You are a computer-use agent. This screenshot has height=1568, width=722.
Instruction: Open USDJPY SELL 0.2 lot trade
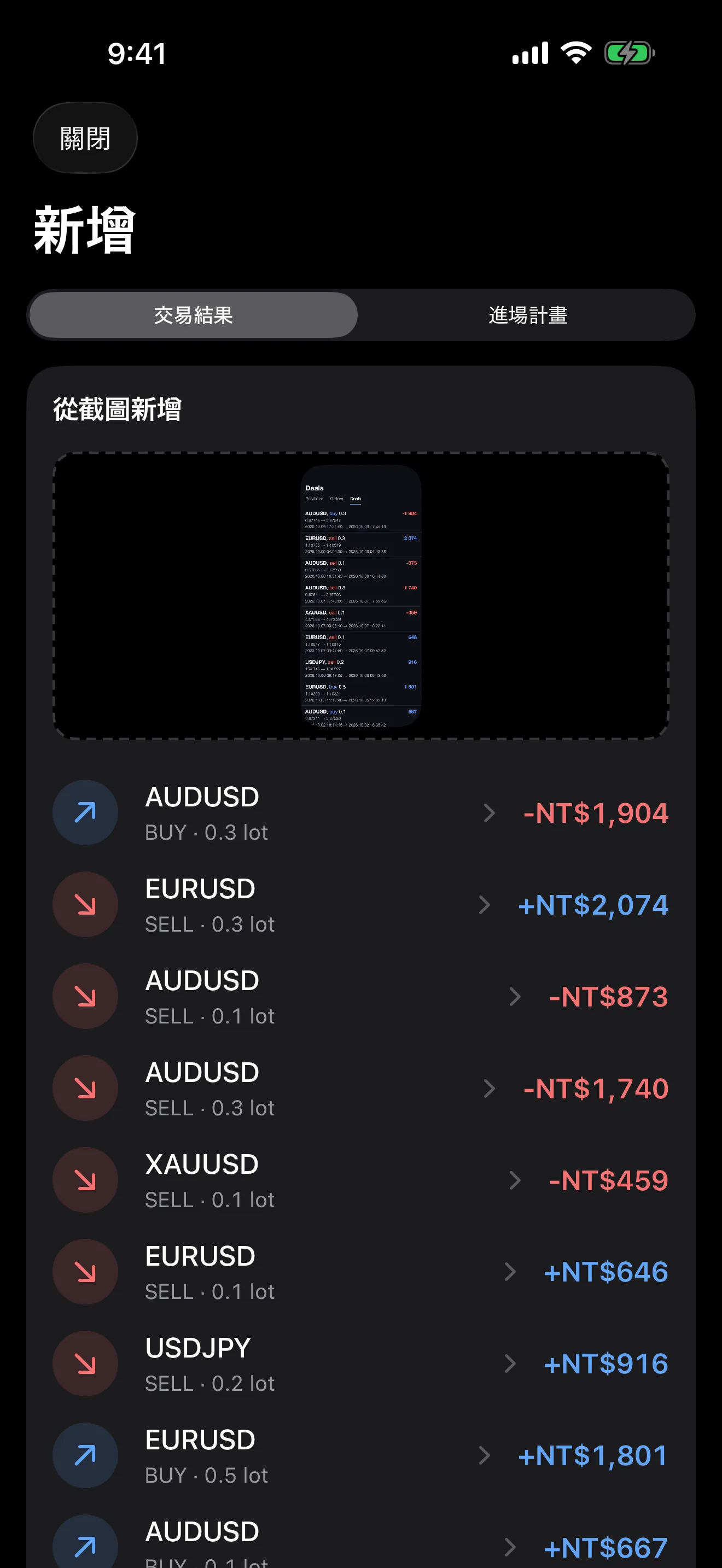[361, 1364]
